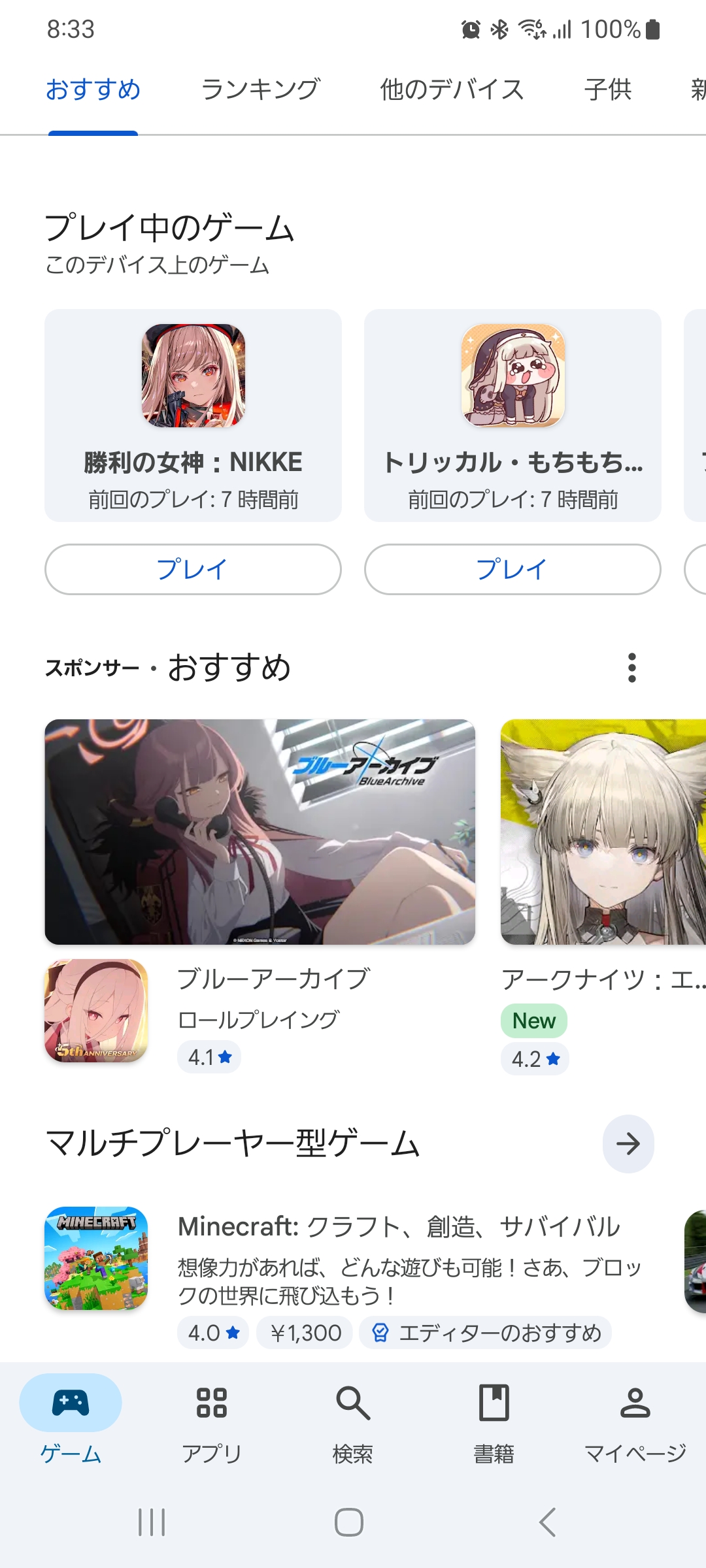Screen dimensions: 706x1568
Task: Select the おすすめ top tab
Action: (x=93, y=90)
